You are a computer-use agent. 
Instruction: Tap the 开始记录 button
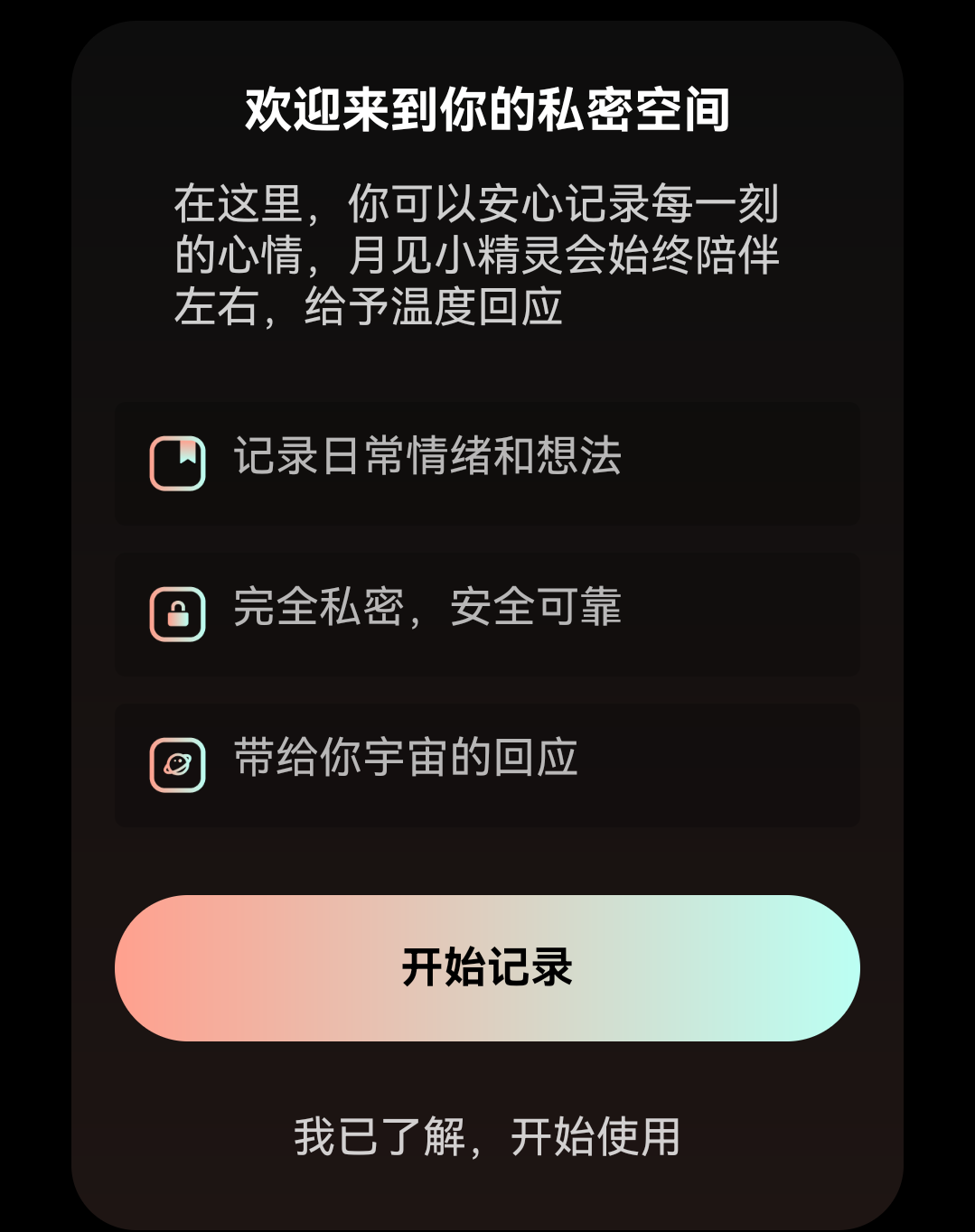click(487, 967)
